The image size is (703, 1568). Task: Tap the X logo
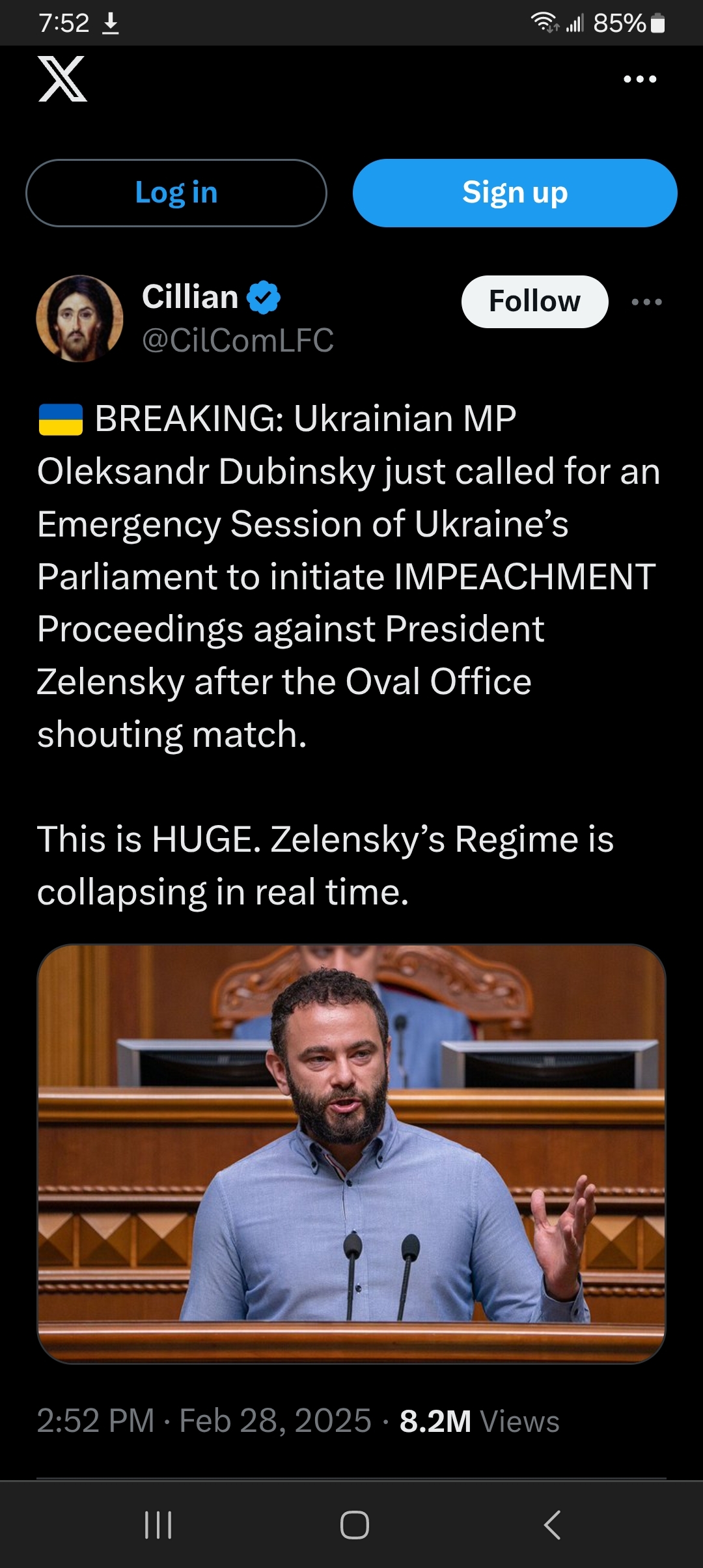[x=62, y=79]
